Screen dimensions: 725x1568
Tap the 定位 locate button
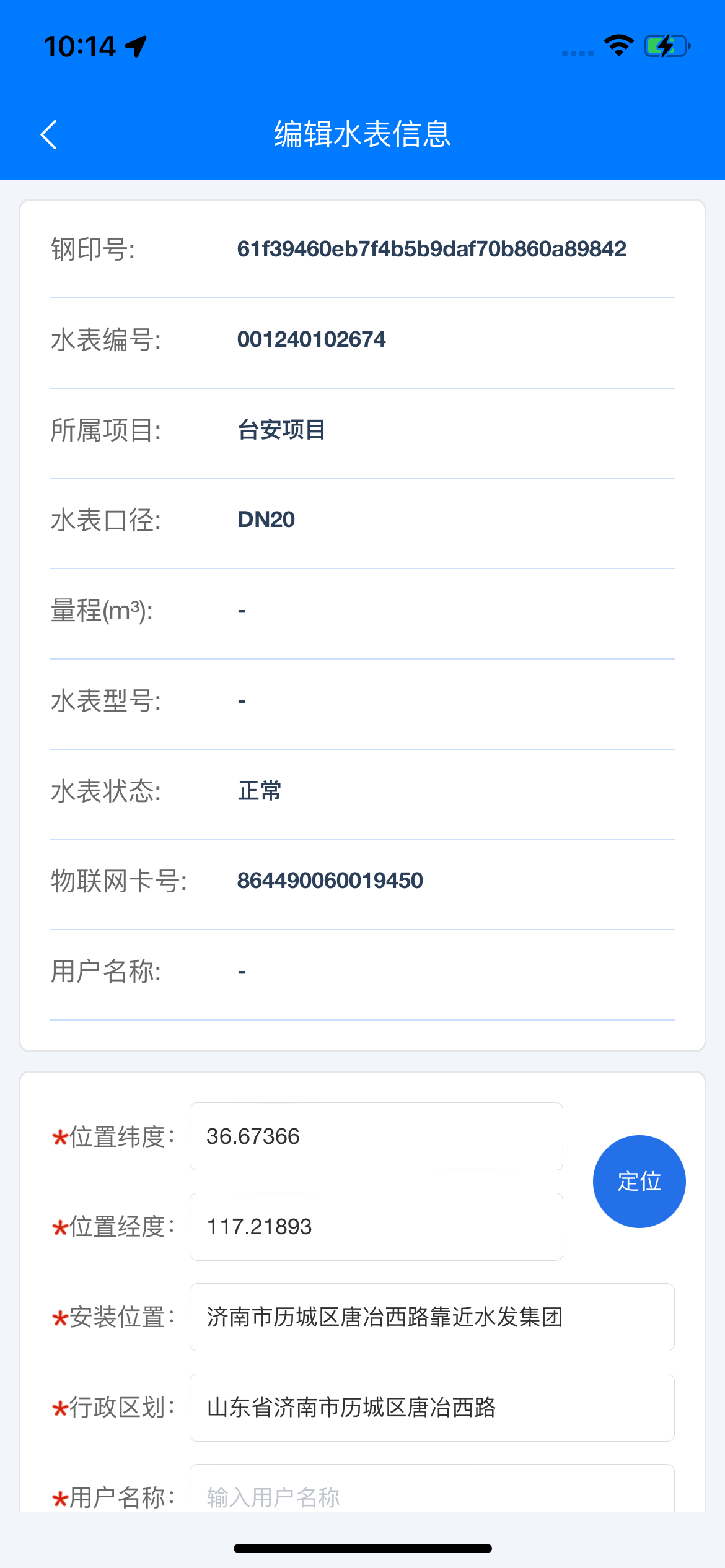click(639, 1181)
